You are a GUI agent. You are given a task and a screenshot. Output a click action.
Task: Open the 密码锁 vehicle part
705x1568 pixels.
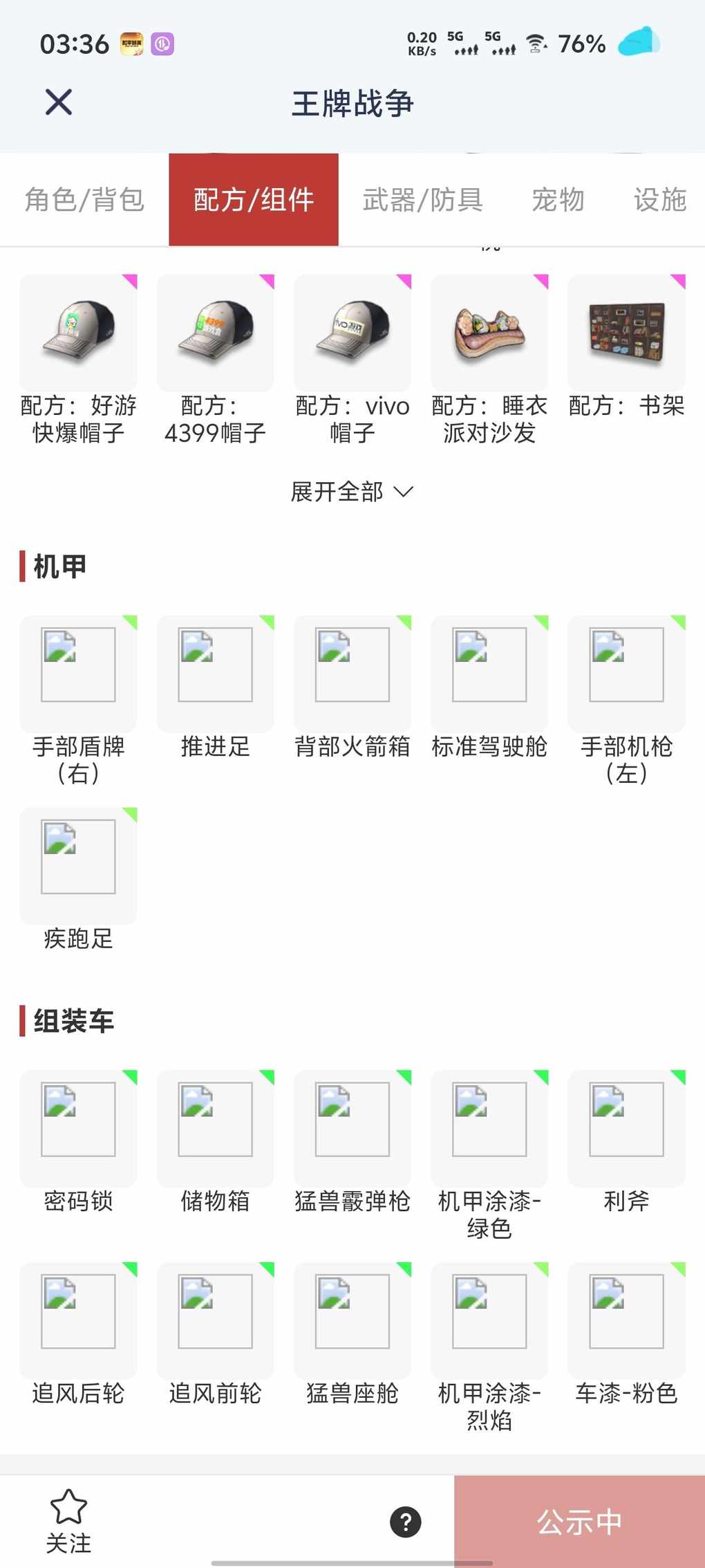[x=78, y=1129]
